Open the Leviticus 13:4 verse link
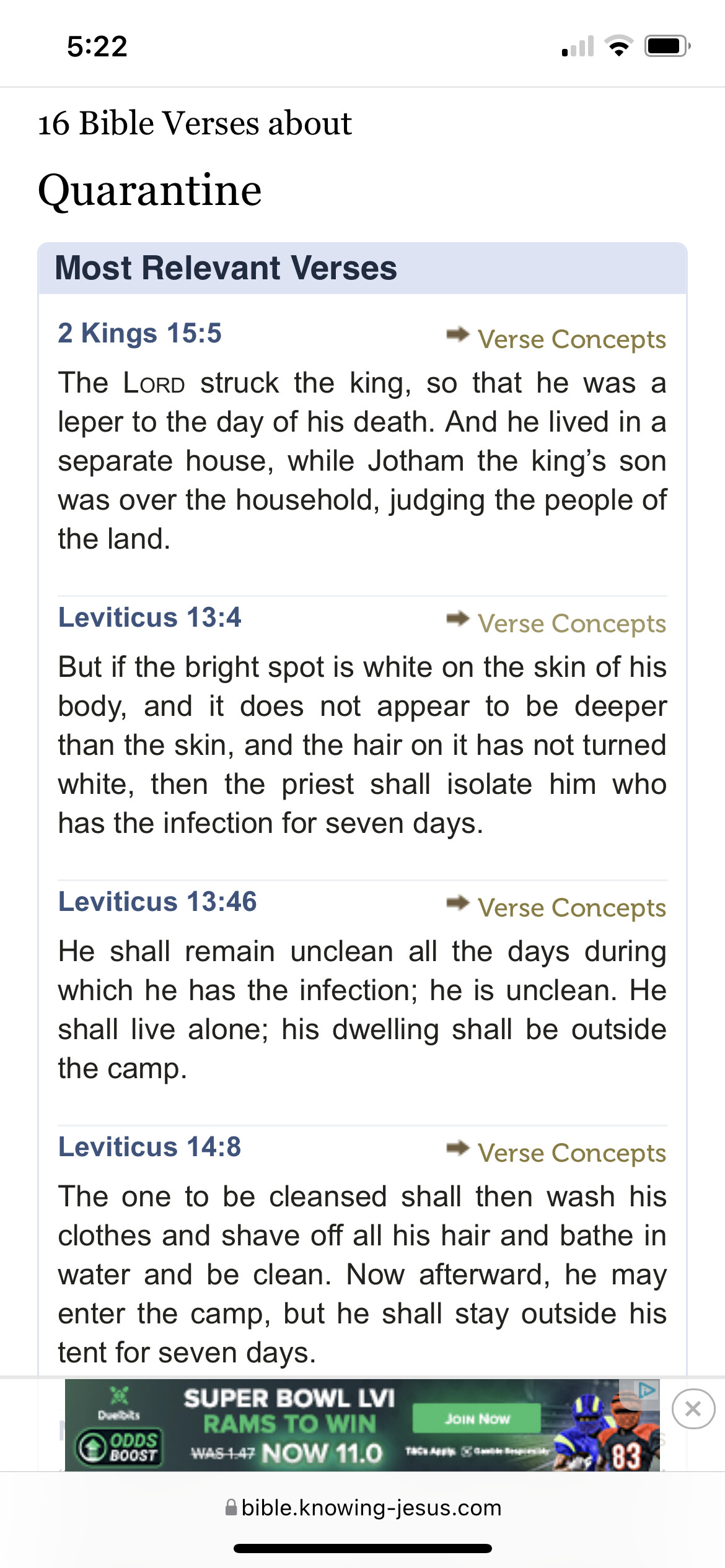 click(149, 617)
